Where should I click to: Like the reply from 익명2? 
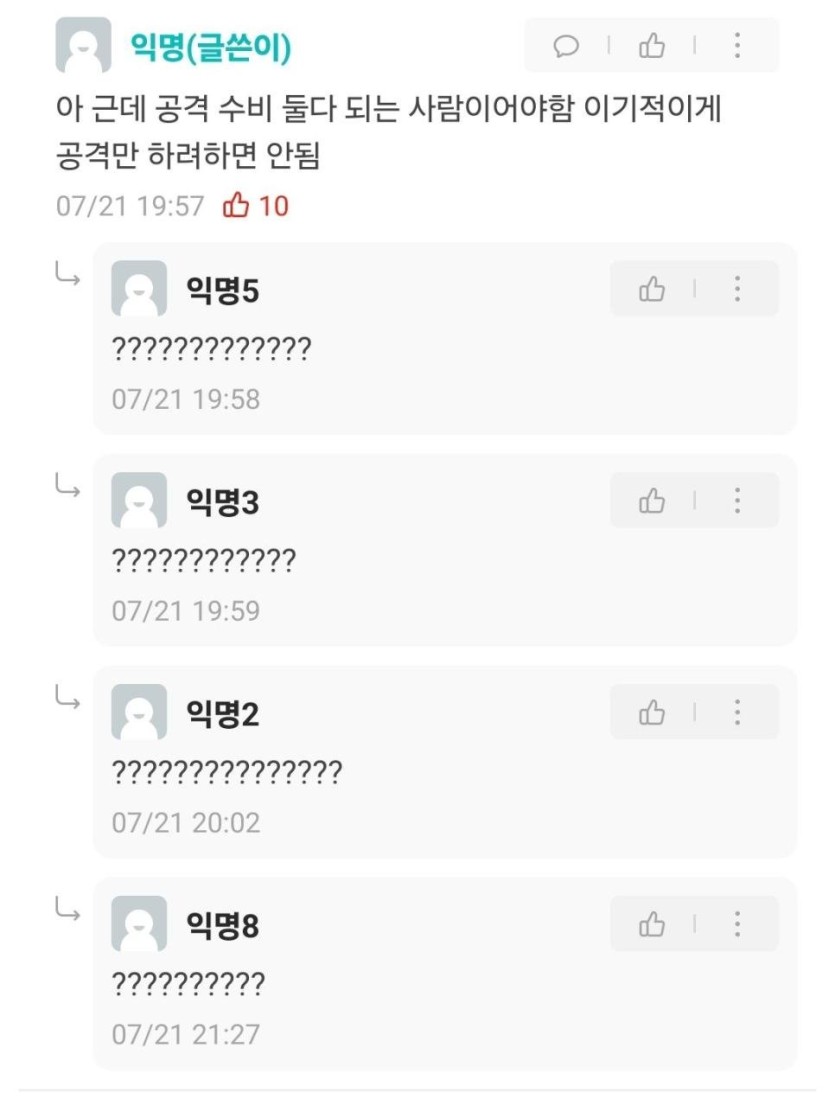coord(652,713)
